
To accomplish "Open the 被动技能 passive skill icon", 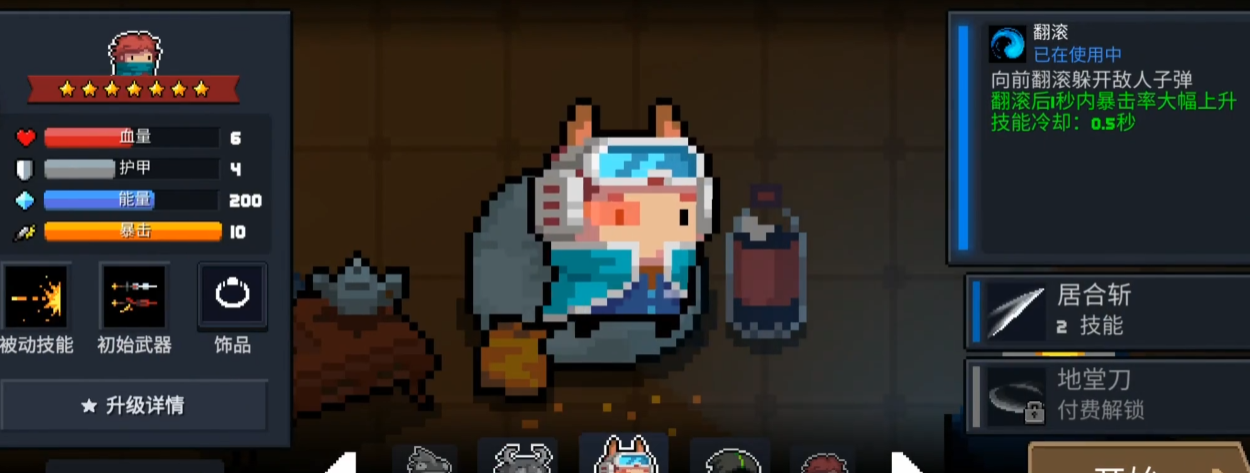I will [36, 297].
